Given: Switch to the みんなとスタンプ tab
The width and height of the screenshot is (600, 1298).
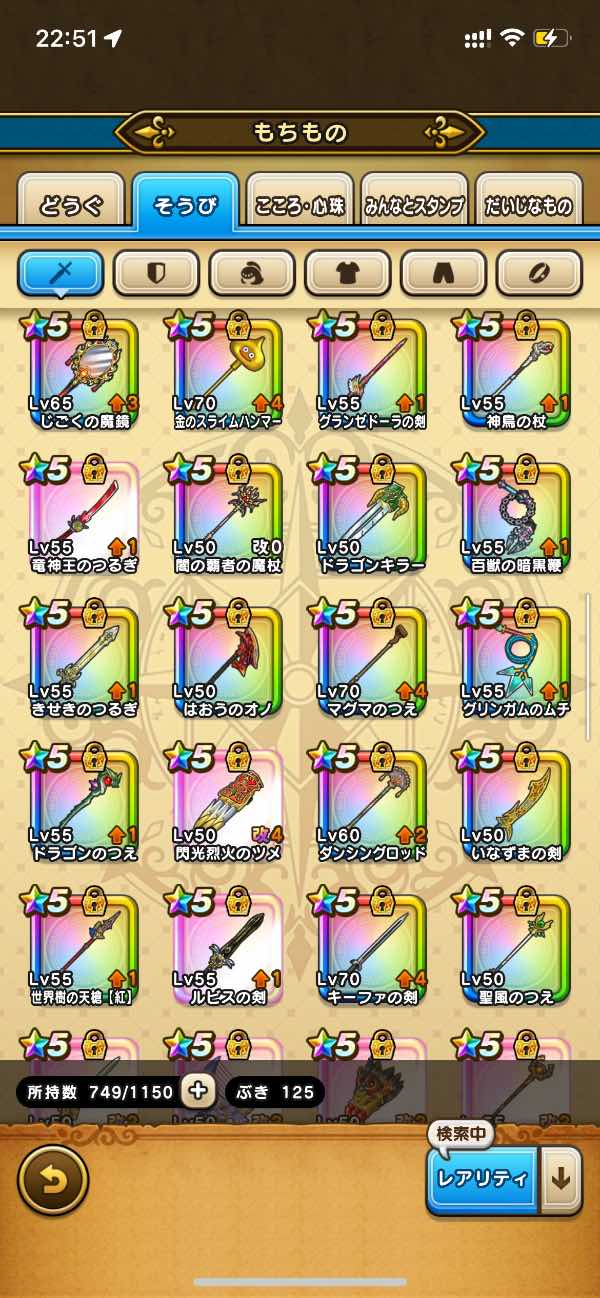Looking at the screenshot, I should click(x=414, y=205).
